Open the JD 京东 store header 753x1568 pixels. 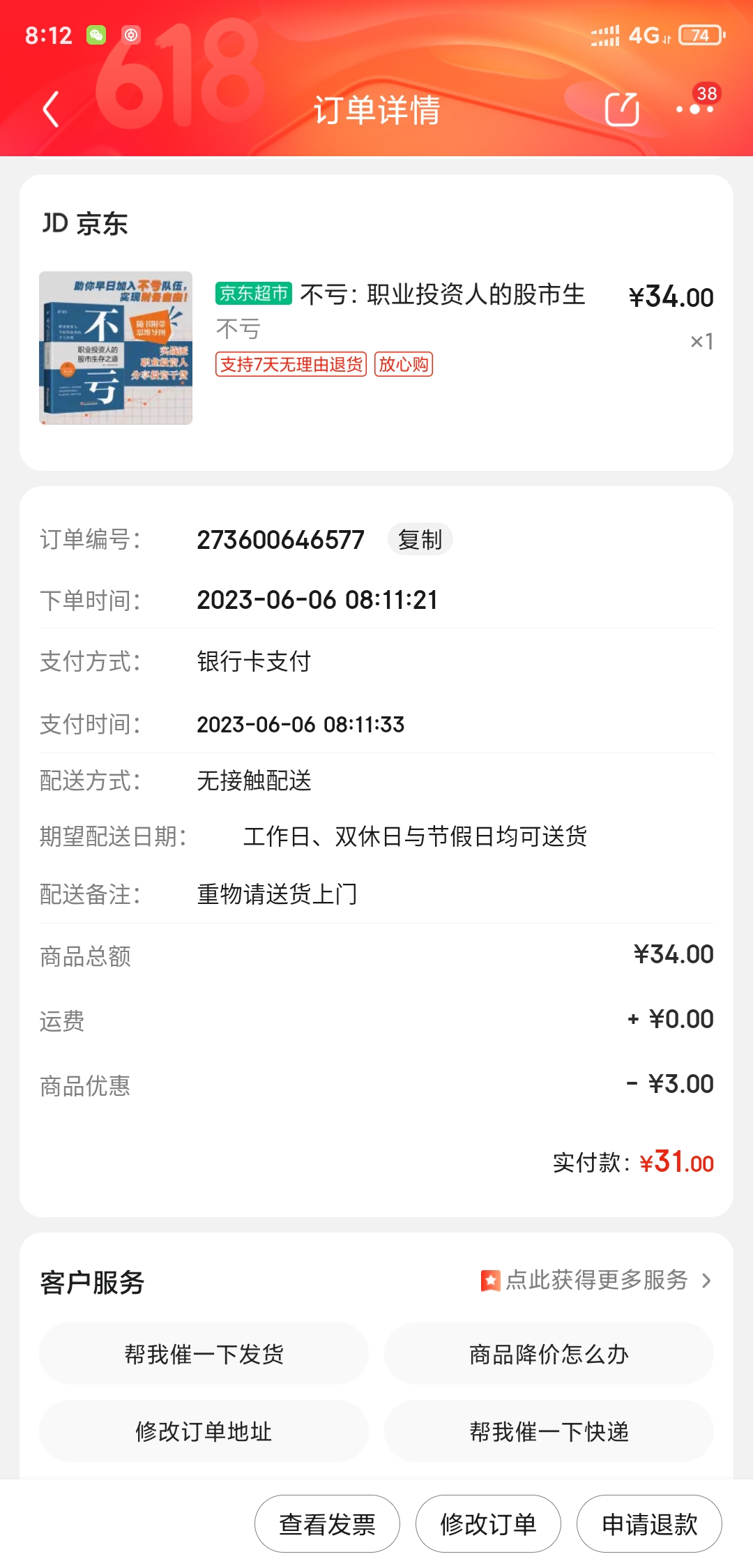point(85,224)
